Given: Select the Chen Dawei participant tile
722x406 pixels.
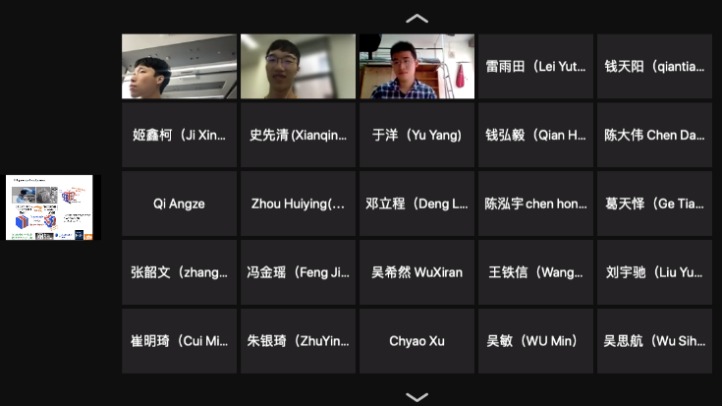Looking at the screenshot, I should (x=654, y=135).
